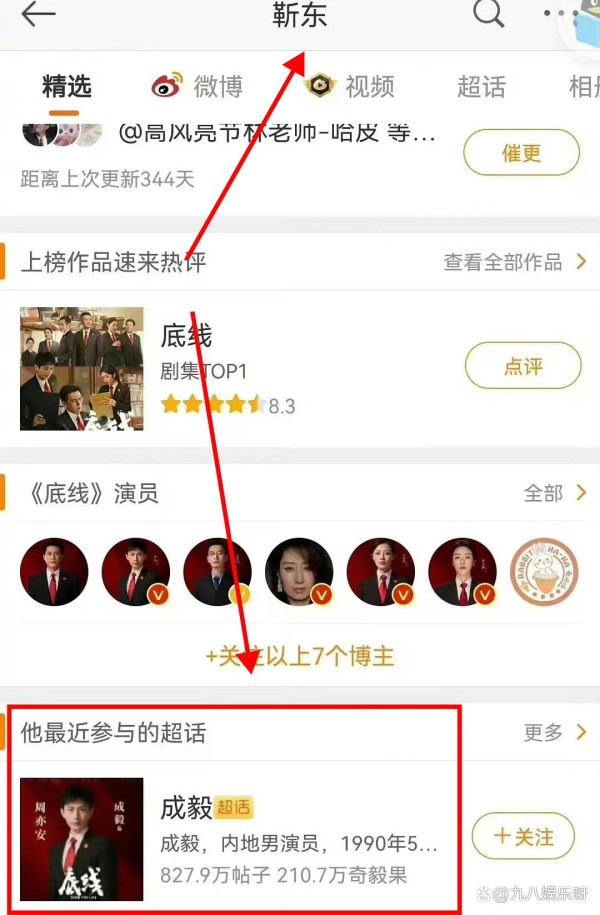The image size is (600, 915).
Task: Switch to the 微博 tab
Action: [x=196, y=87]
